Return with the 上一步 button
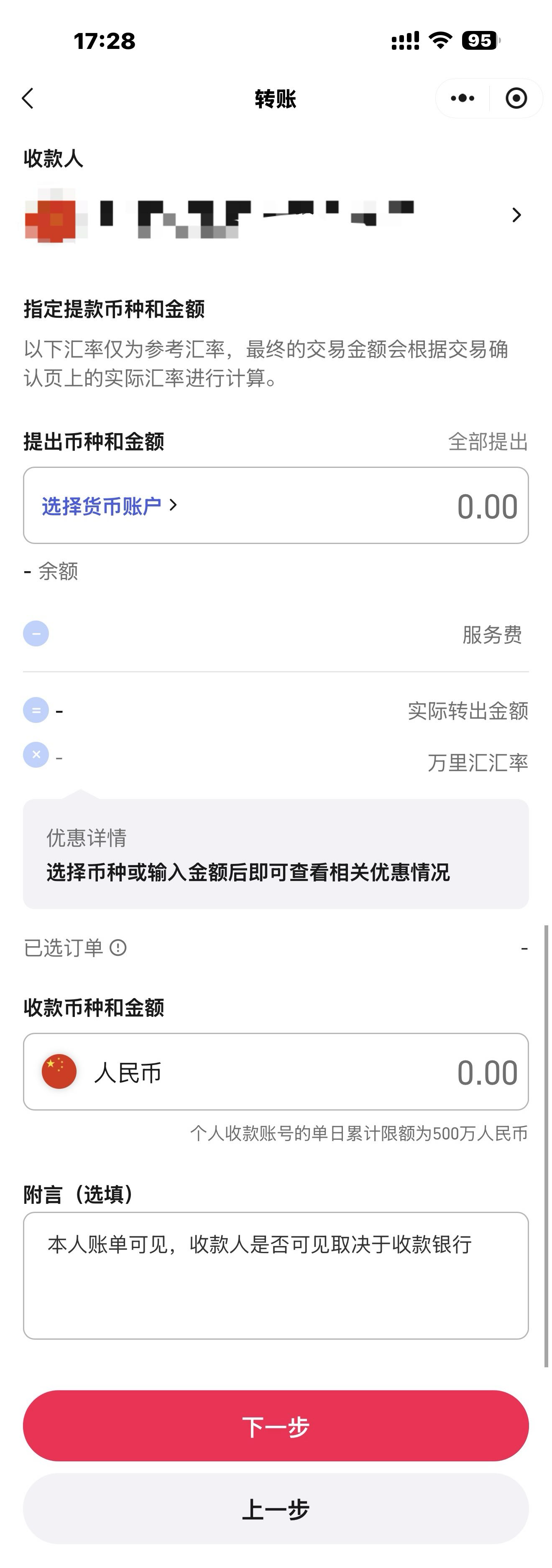552x1568 pixels. (x=275, y=1509)
